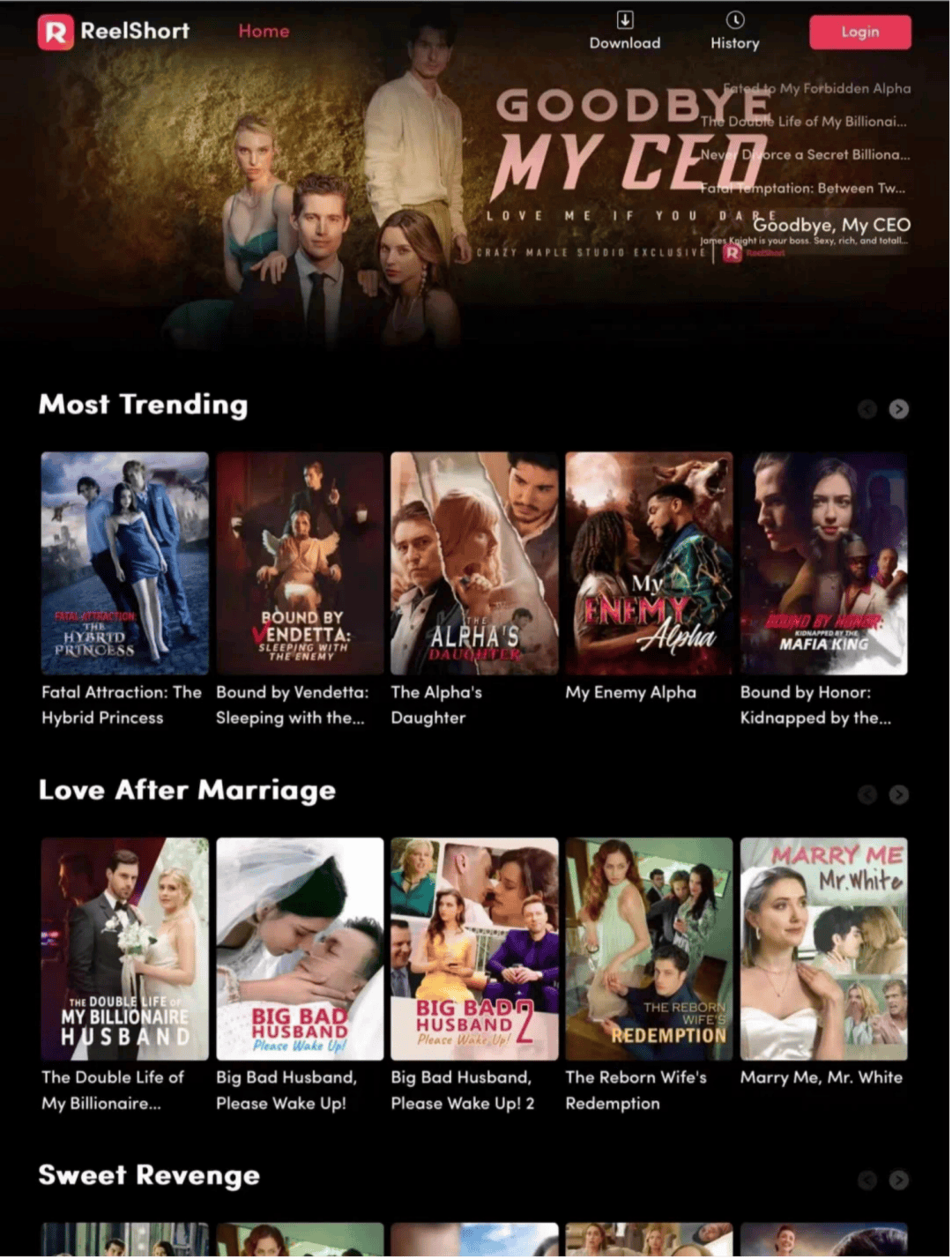Go to the Home tab
Screen dimensions: 952x1259
coord(264,32)
